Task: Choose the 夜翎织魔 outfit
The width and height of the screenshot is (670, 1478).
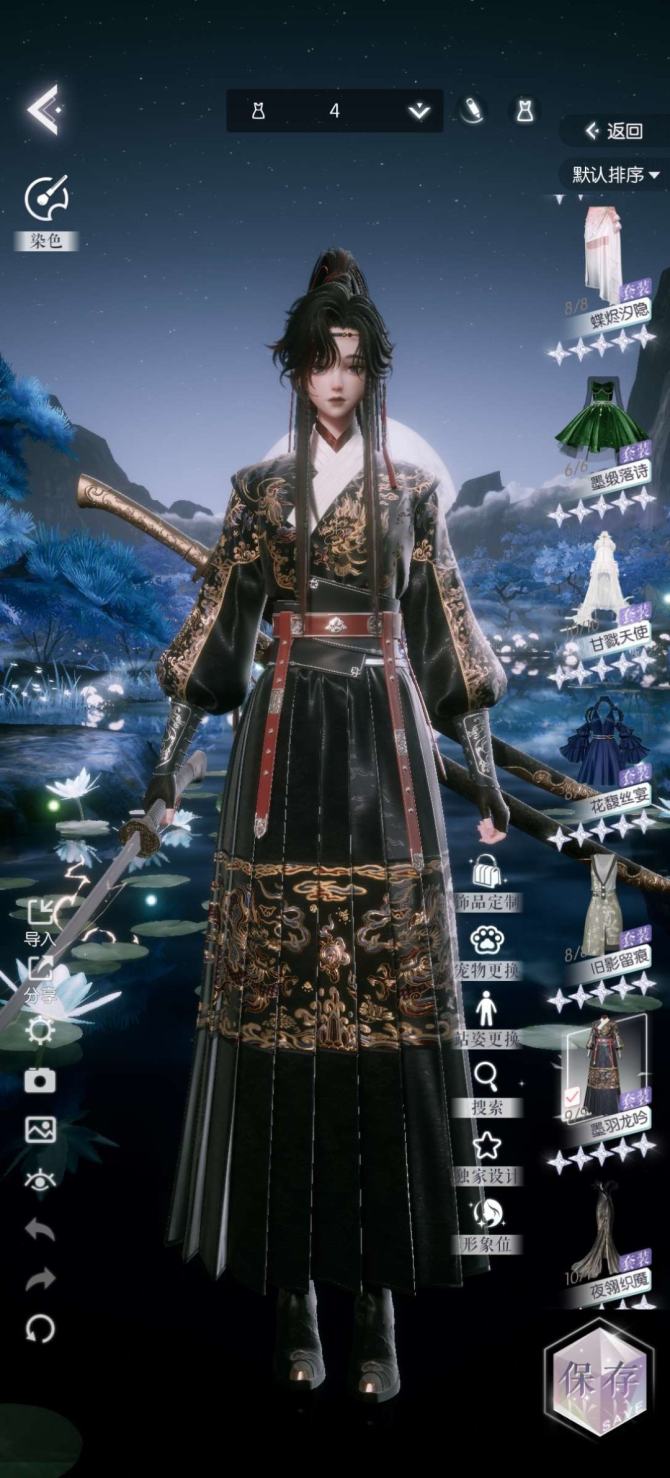Action: tap(604, 1240)
